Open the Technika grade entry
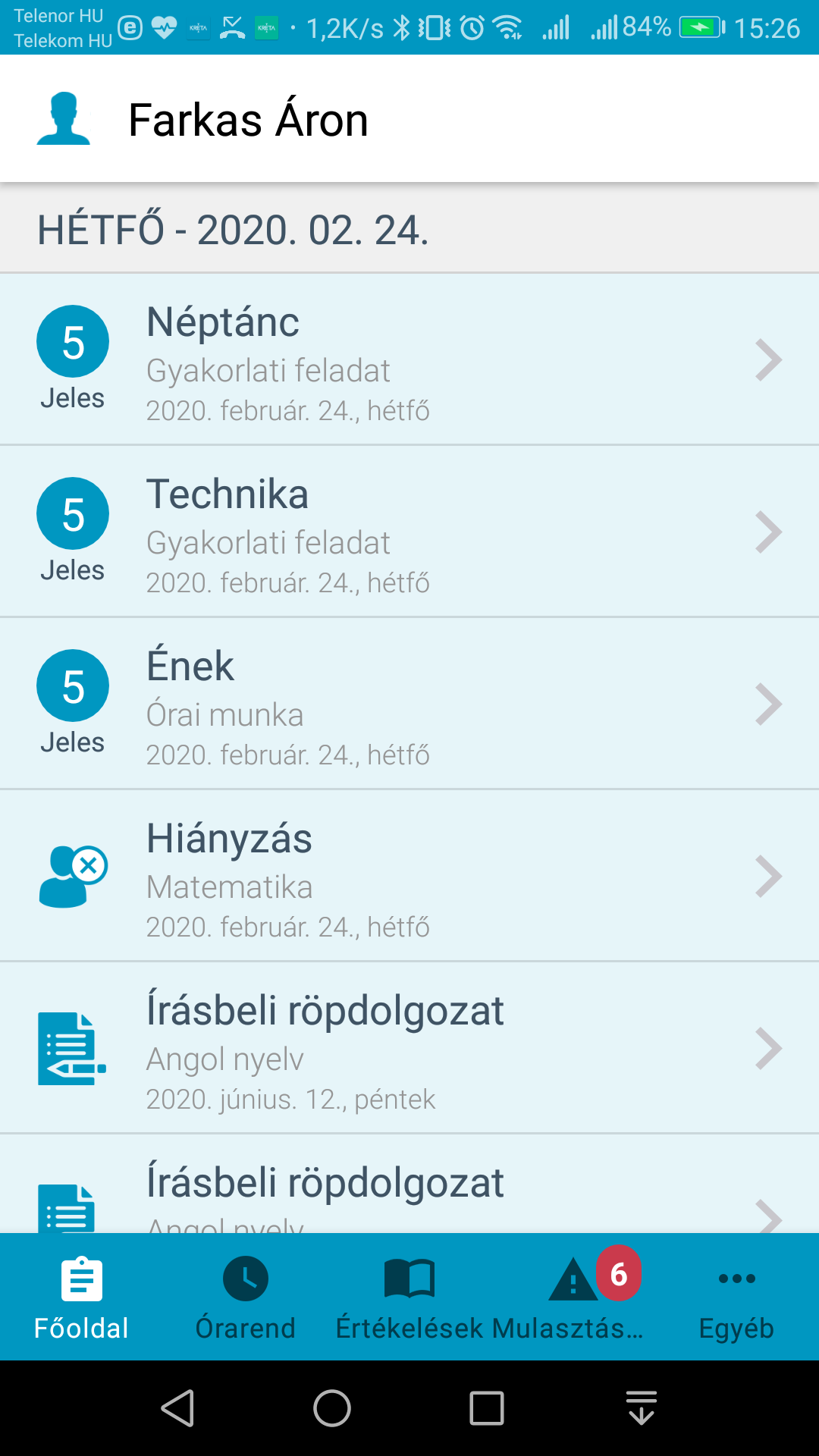Image resolution: width=819 pixels, height=1456 pixels. click(x=409, y=532)
